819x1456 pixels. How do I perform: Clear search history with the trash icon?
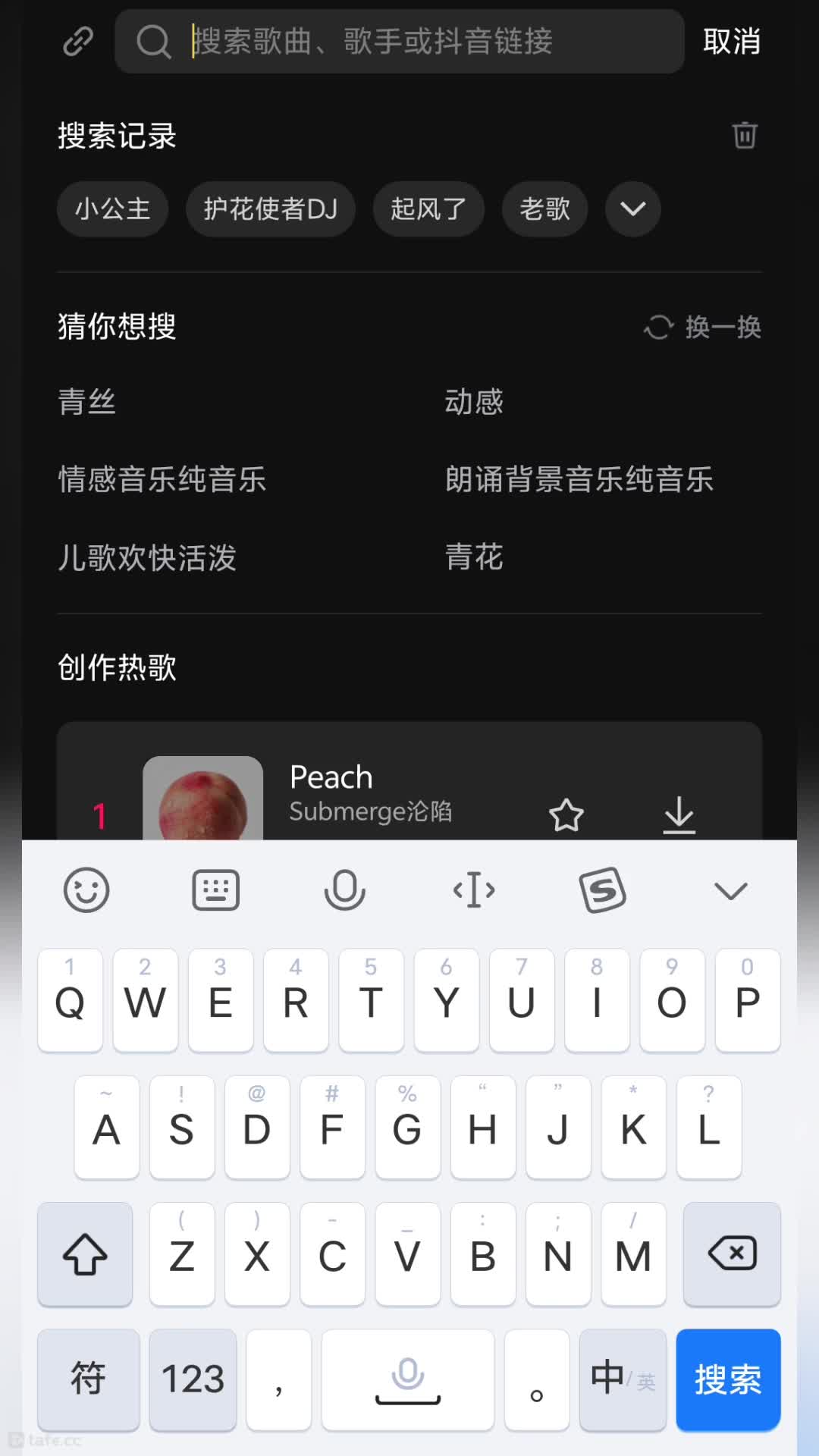(745, 136)
